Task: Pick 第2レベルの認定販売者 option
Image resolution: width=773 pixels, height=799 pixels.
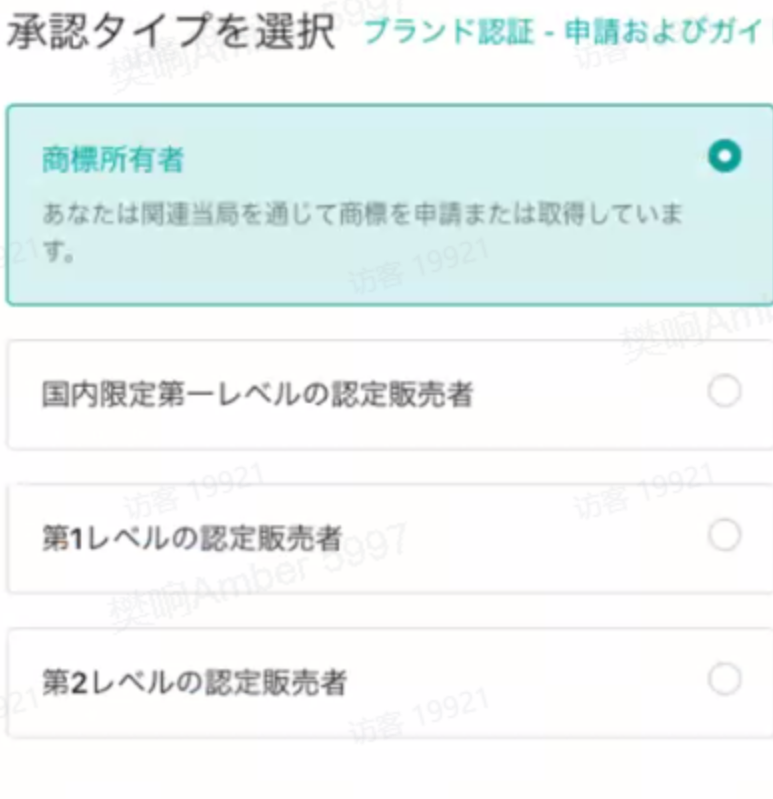Action: [x=723, y=680]
